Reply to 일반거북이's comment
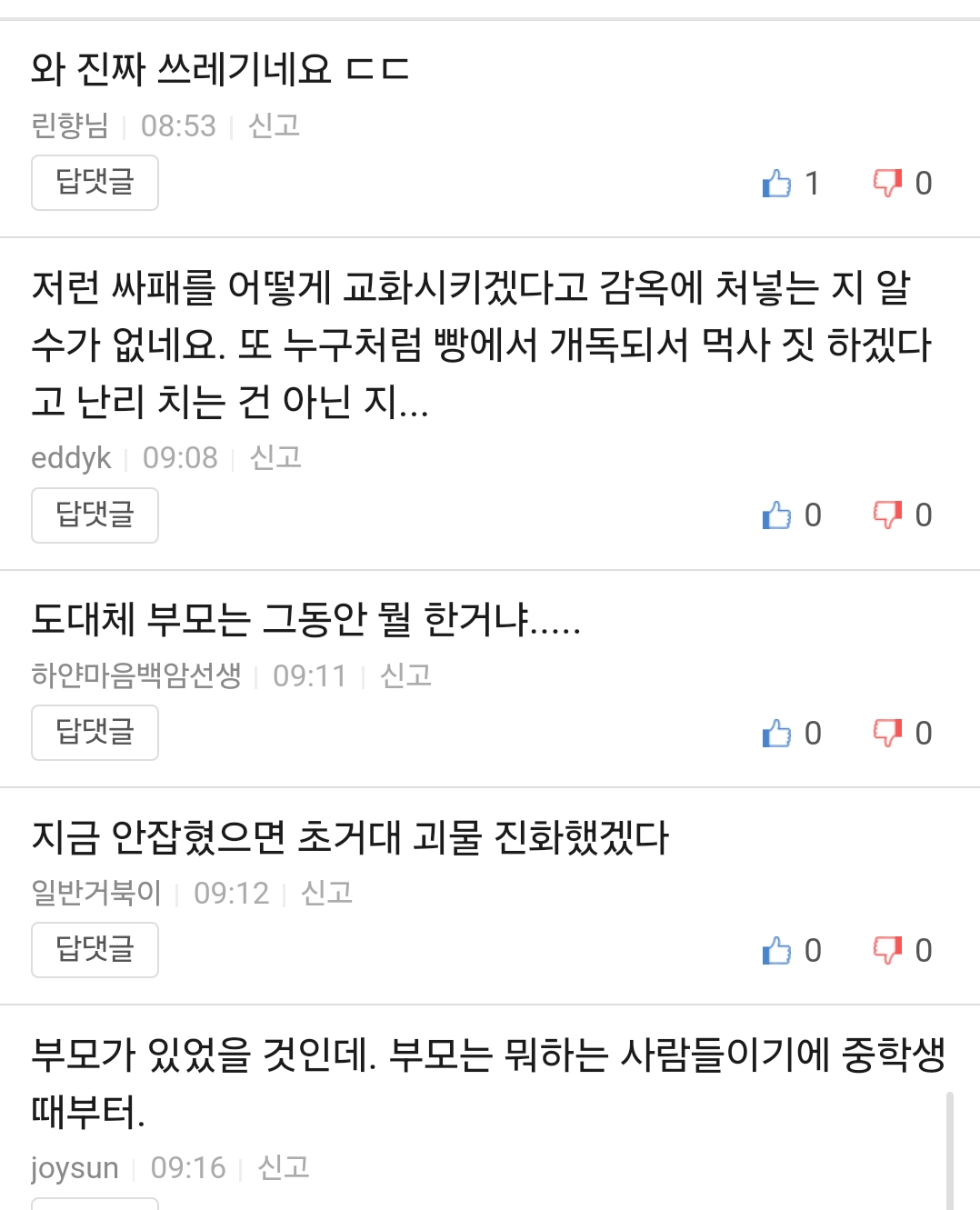 pos(95,950)
